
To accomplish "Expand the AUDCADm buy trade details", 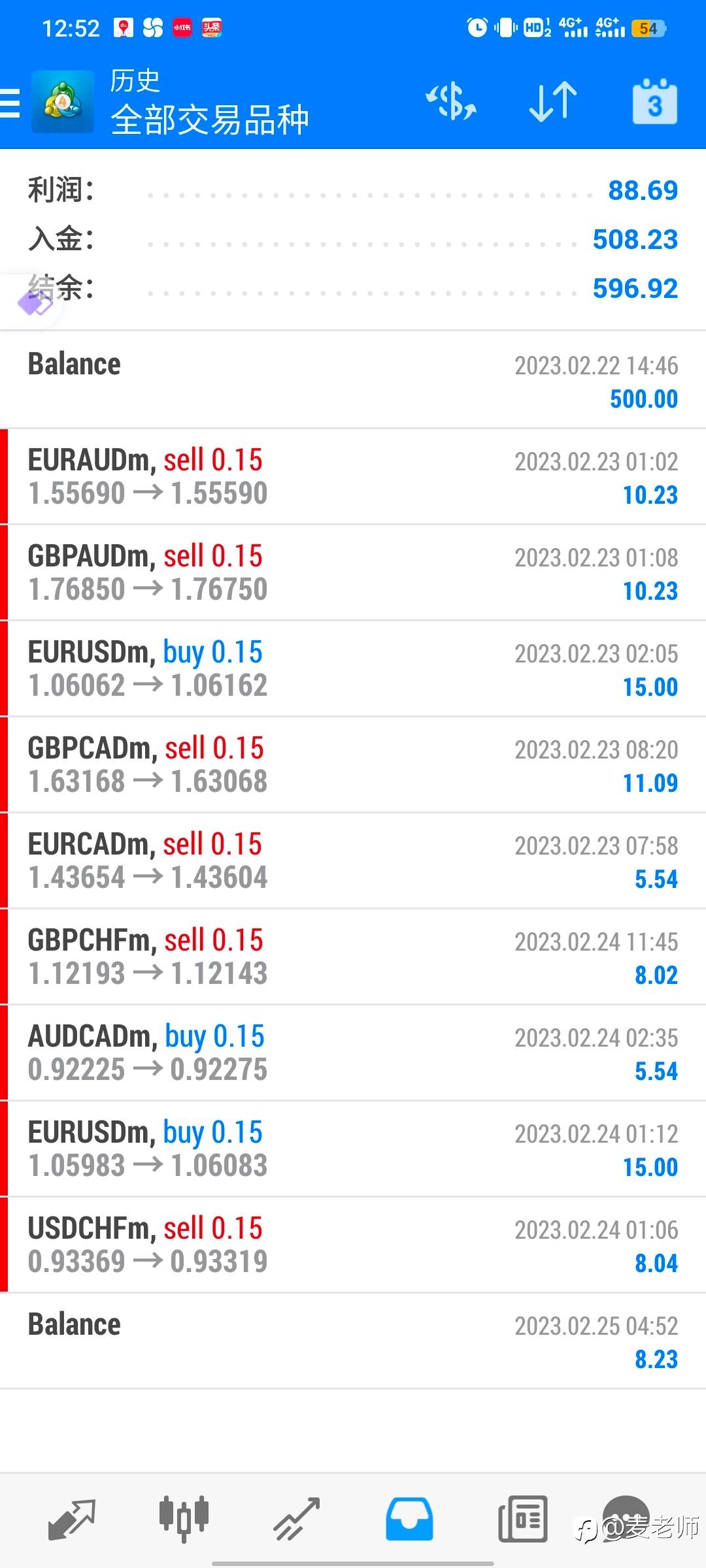I will coord(353,1053).
